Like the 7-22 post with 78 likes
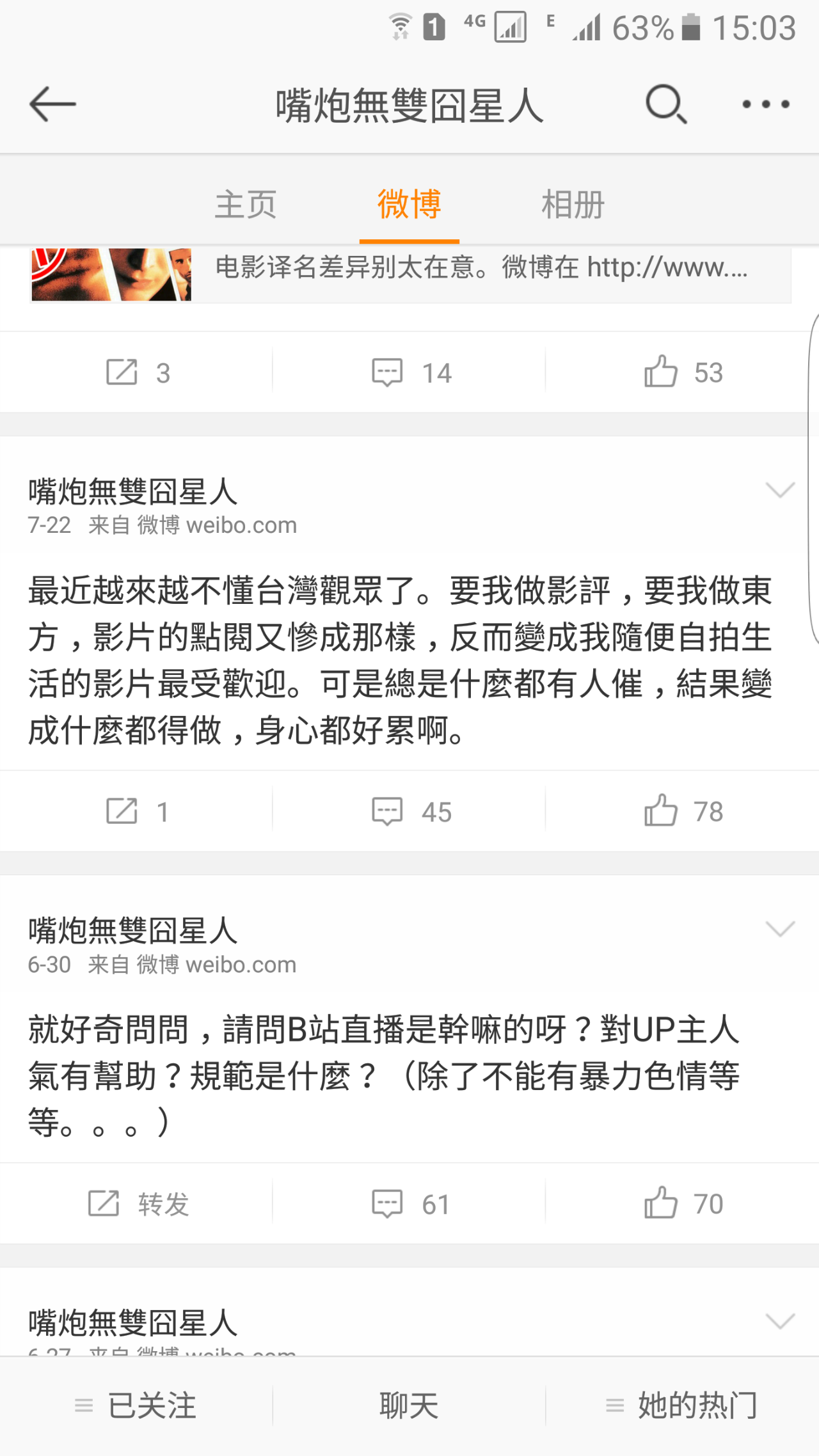This screenshot has height=1456, width=819. (x=683, y=811)
